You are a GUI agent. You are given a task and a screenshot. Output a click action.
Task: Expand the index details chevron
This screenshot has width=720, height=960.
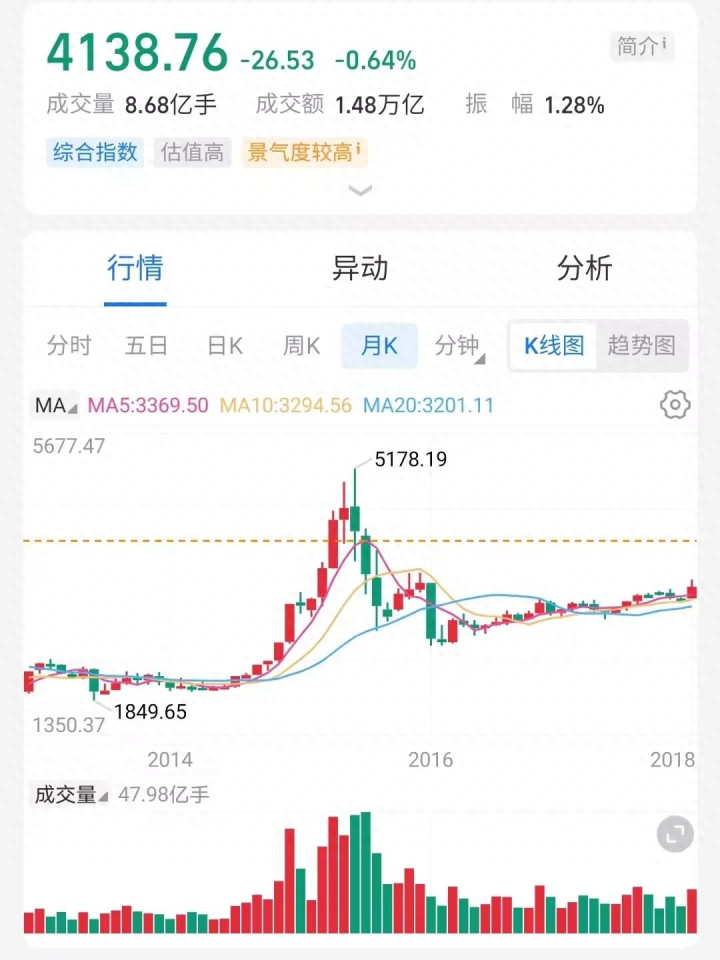coord(360,190)
